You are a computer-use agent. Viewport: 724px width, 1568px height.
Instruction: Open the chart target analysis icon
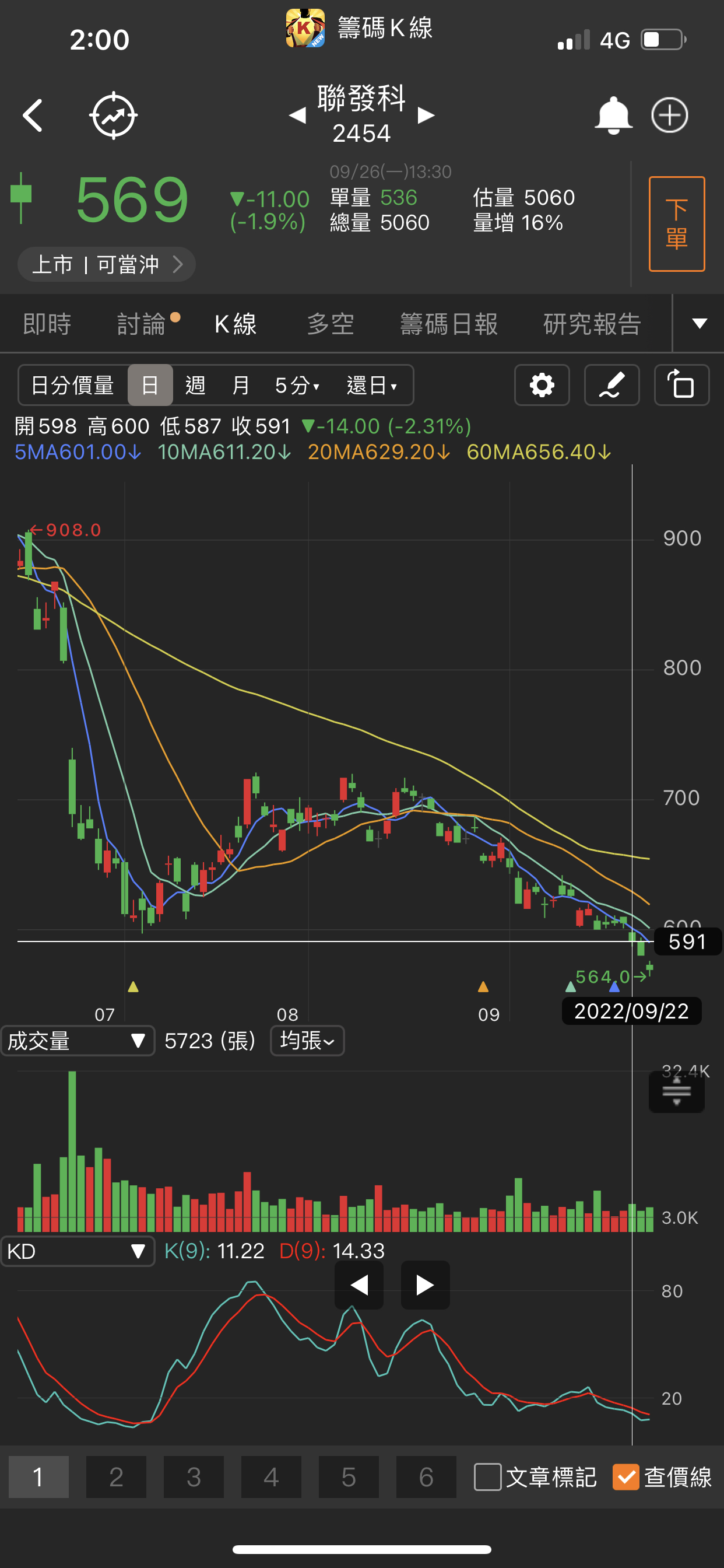[x=113, y=115]
